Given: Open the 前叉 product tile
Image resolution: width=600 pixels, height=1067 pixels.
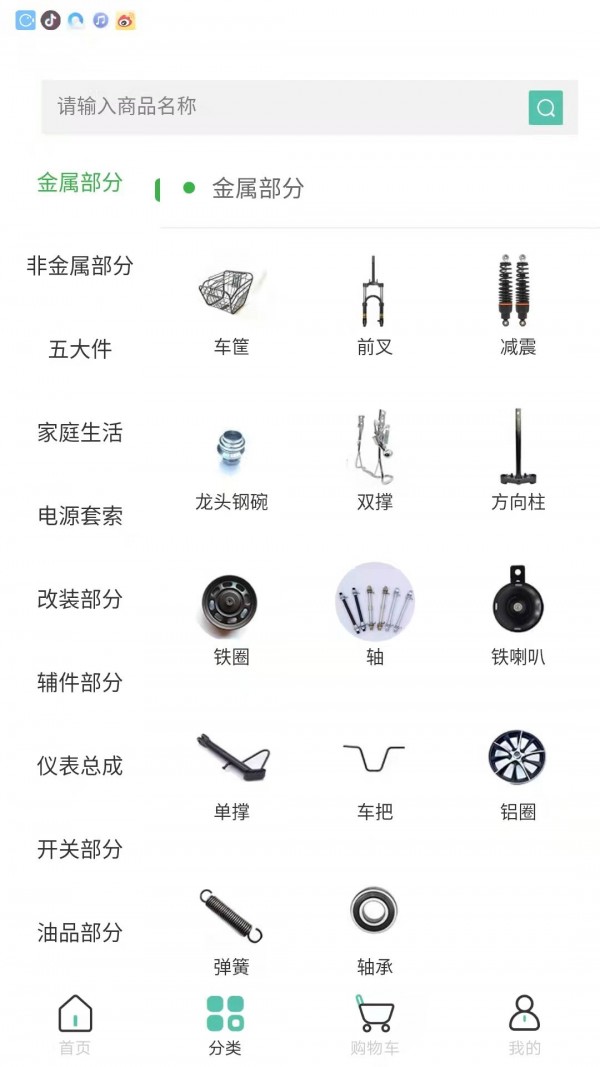Looking at the screenshot, I should [x=375, y=305].
